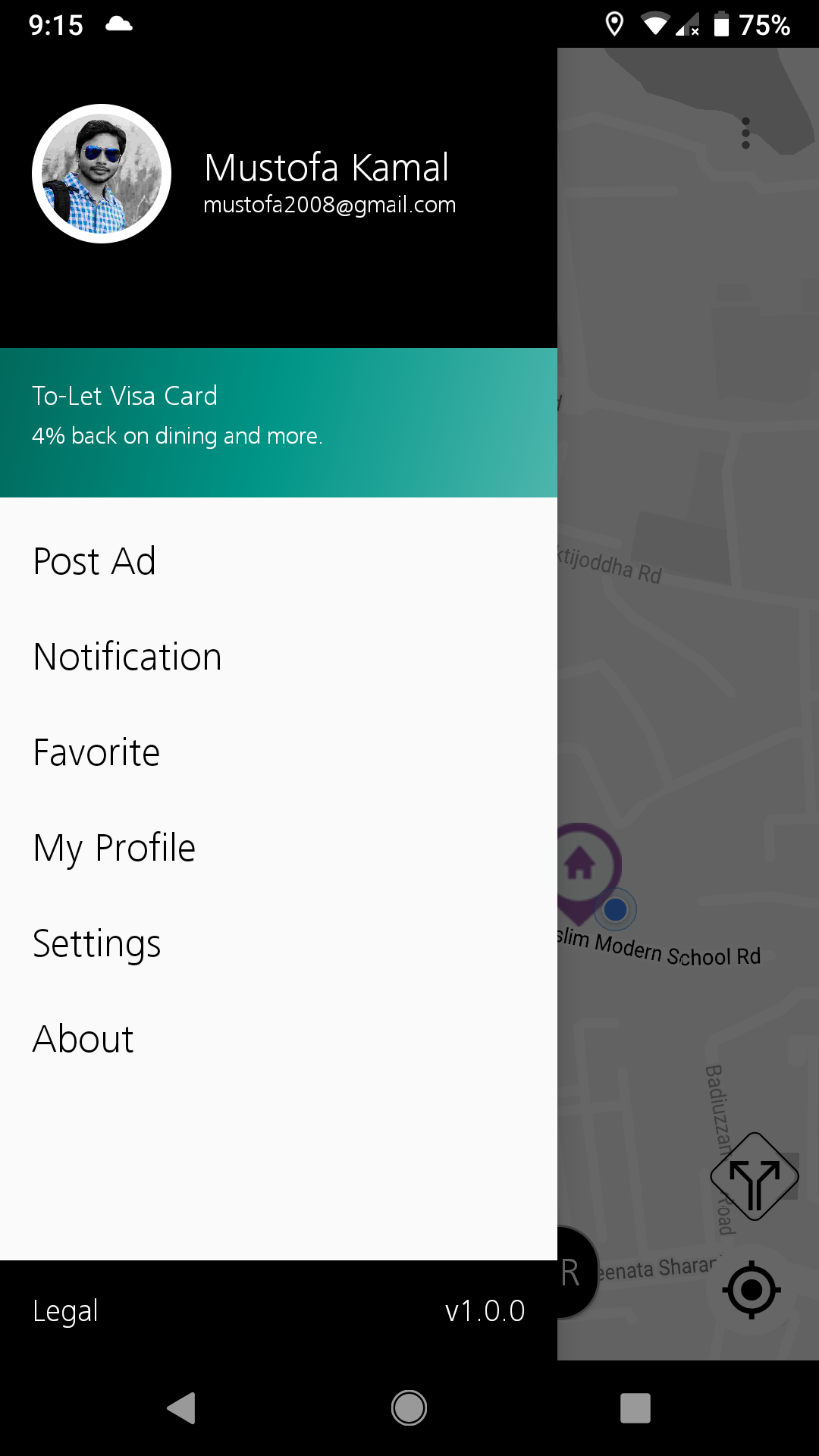This screenshot has height=1456, width=819.
Task: Open recent apps via the square button
Action: [x=635, y=1408]
